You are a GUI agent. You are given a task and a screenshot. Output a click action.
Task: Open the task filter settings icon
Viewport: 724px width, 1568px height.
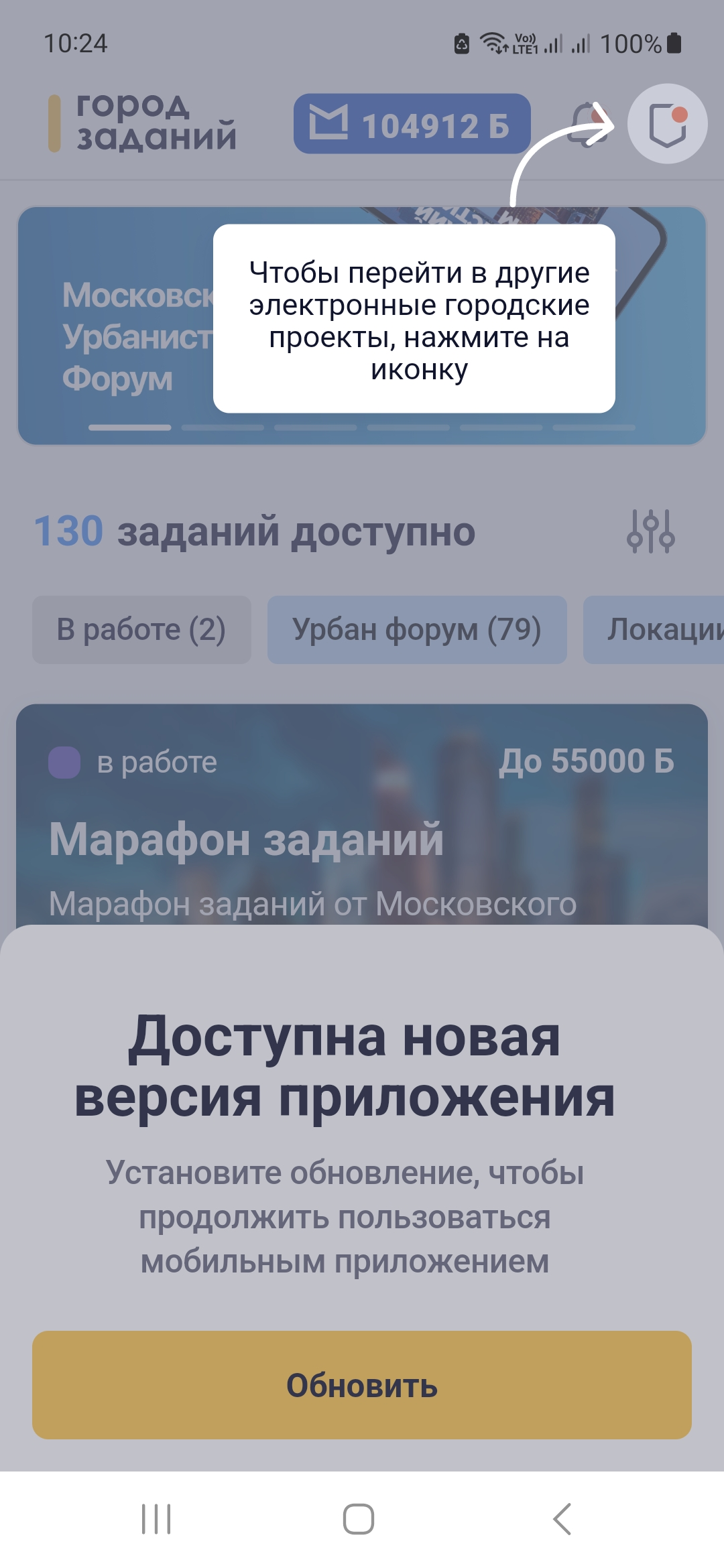(650, 531)
